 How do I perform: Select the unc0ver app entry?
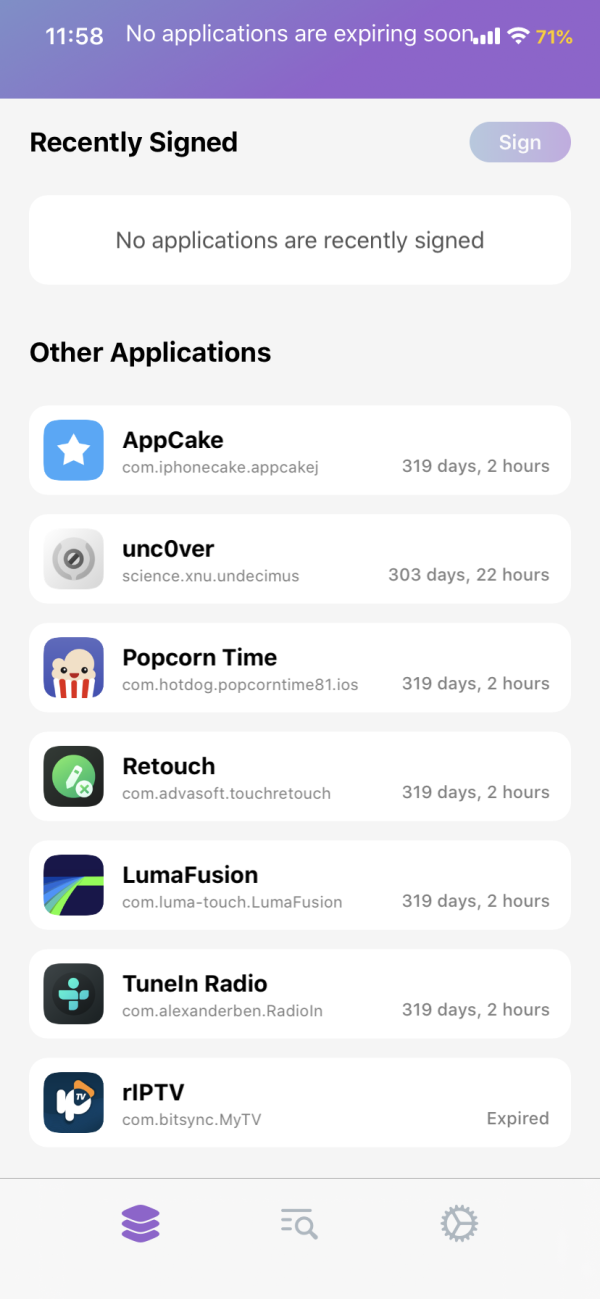click(299, 559)
